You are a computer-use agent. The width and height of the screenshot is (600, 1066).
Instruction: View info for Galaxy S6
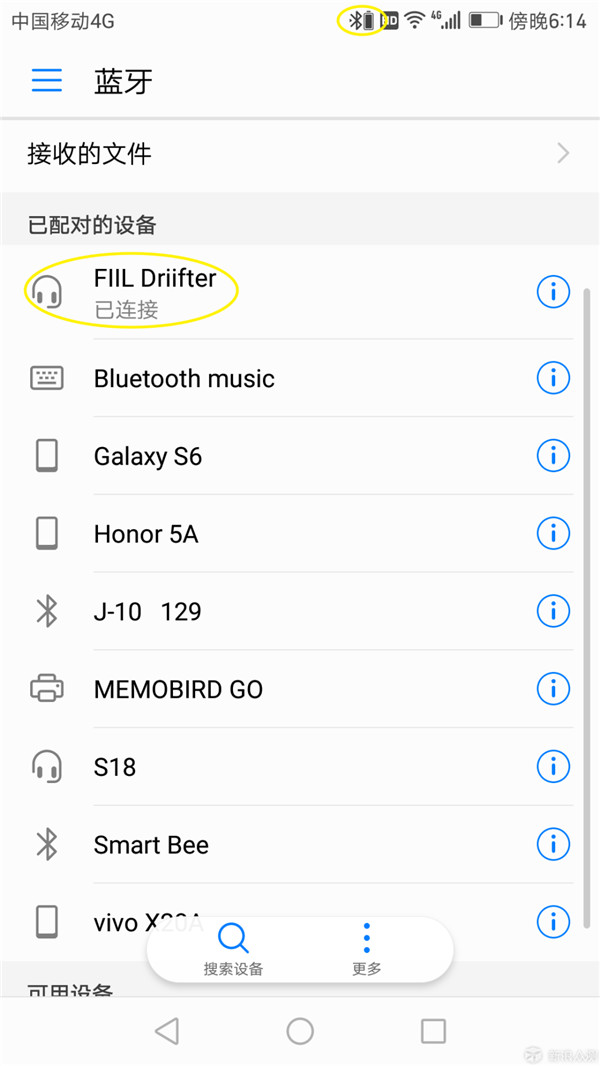[x=553, y=456]
